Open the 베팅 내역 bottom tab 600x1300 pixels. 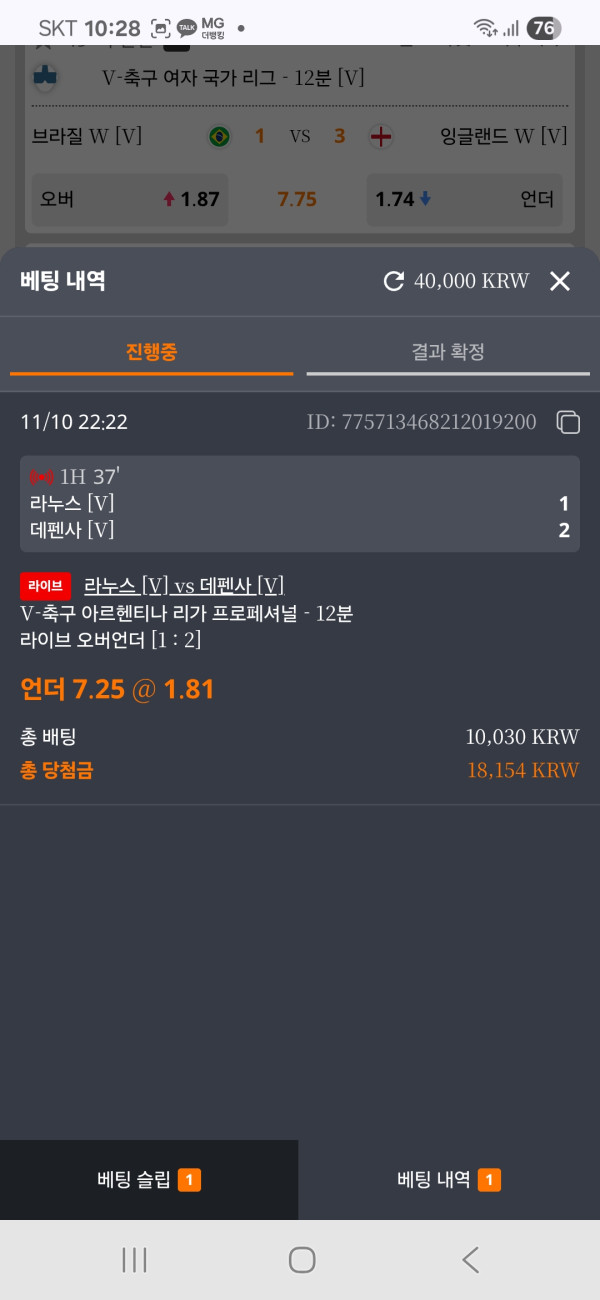(449, 1180)
